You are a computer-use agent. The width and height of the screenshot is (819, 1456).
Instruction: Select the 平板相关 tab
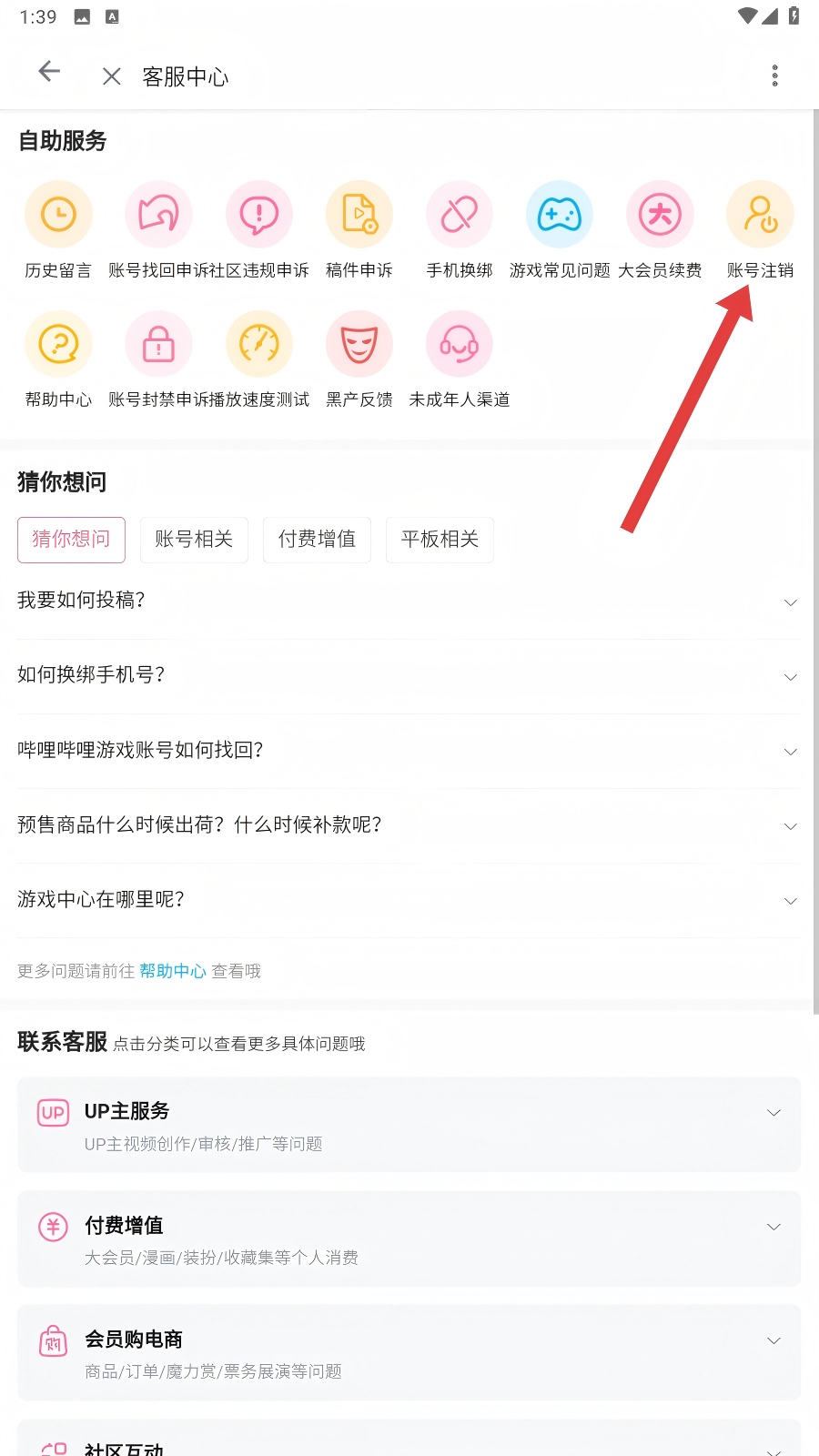440,540
